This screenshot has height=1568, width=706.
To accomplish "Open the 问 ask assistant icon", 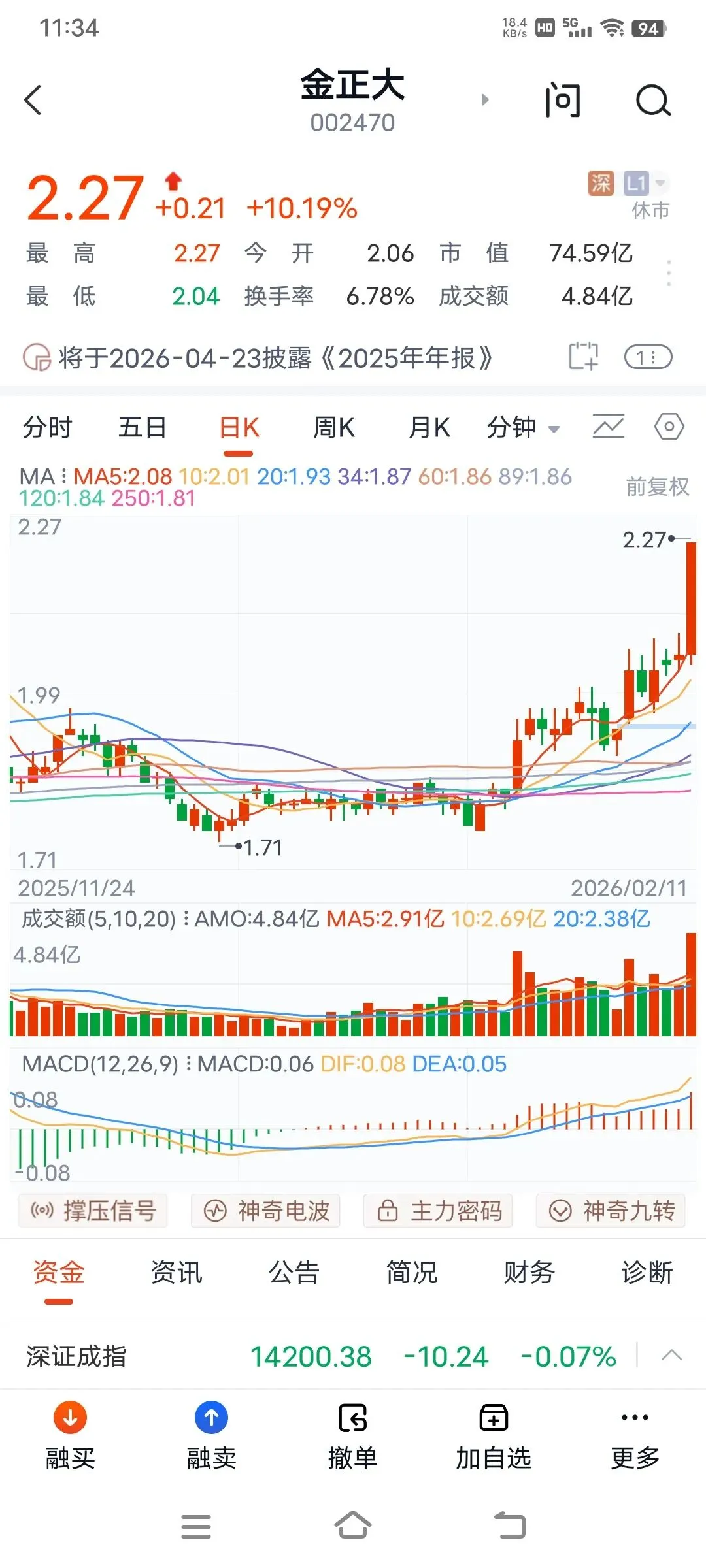I will tap(562, 100).
